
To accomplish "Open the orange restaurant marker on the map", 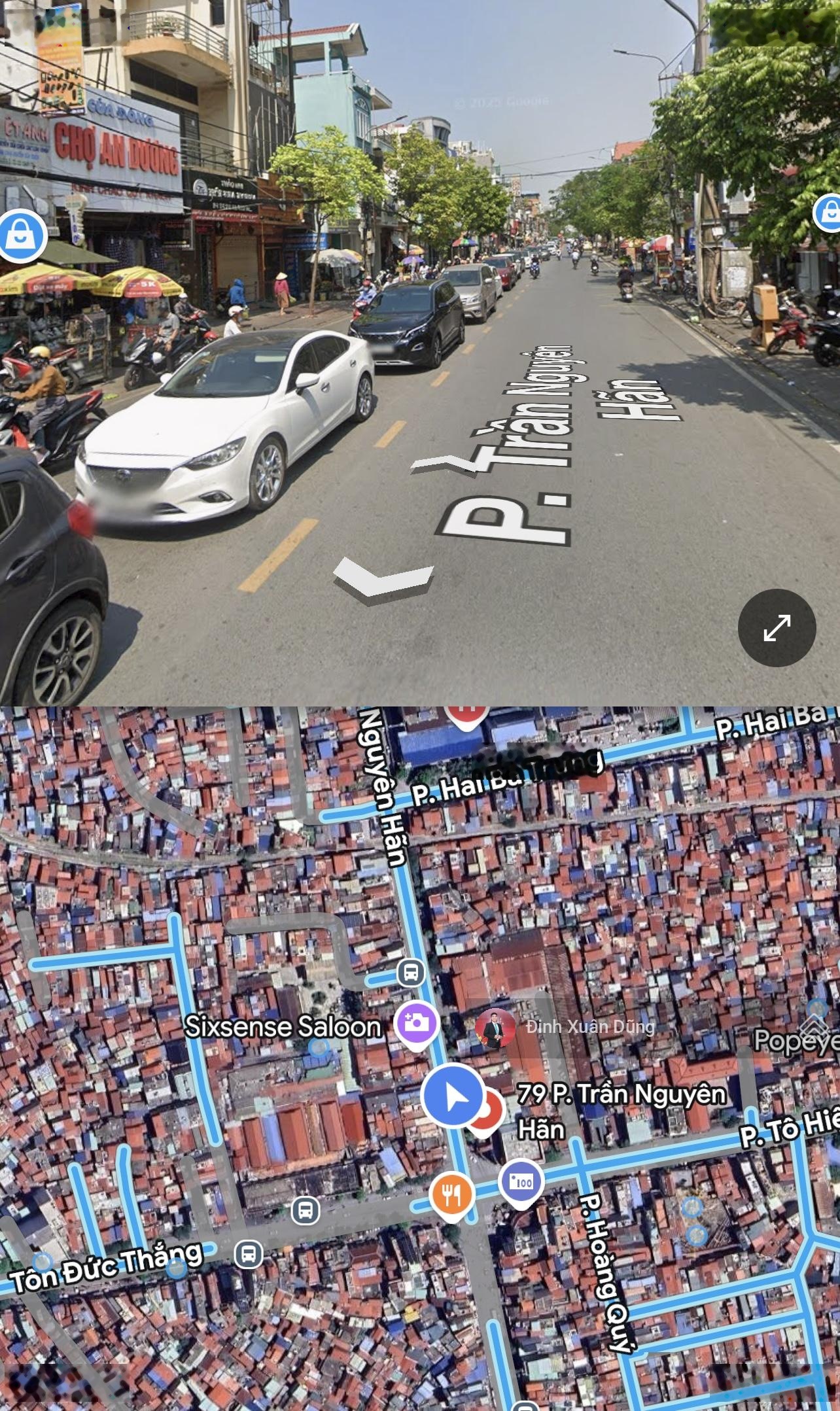I will [x=451, y=1195].
